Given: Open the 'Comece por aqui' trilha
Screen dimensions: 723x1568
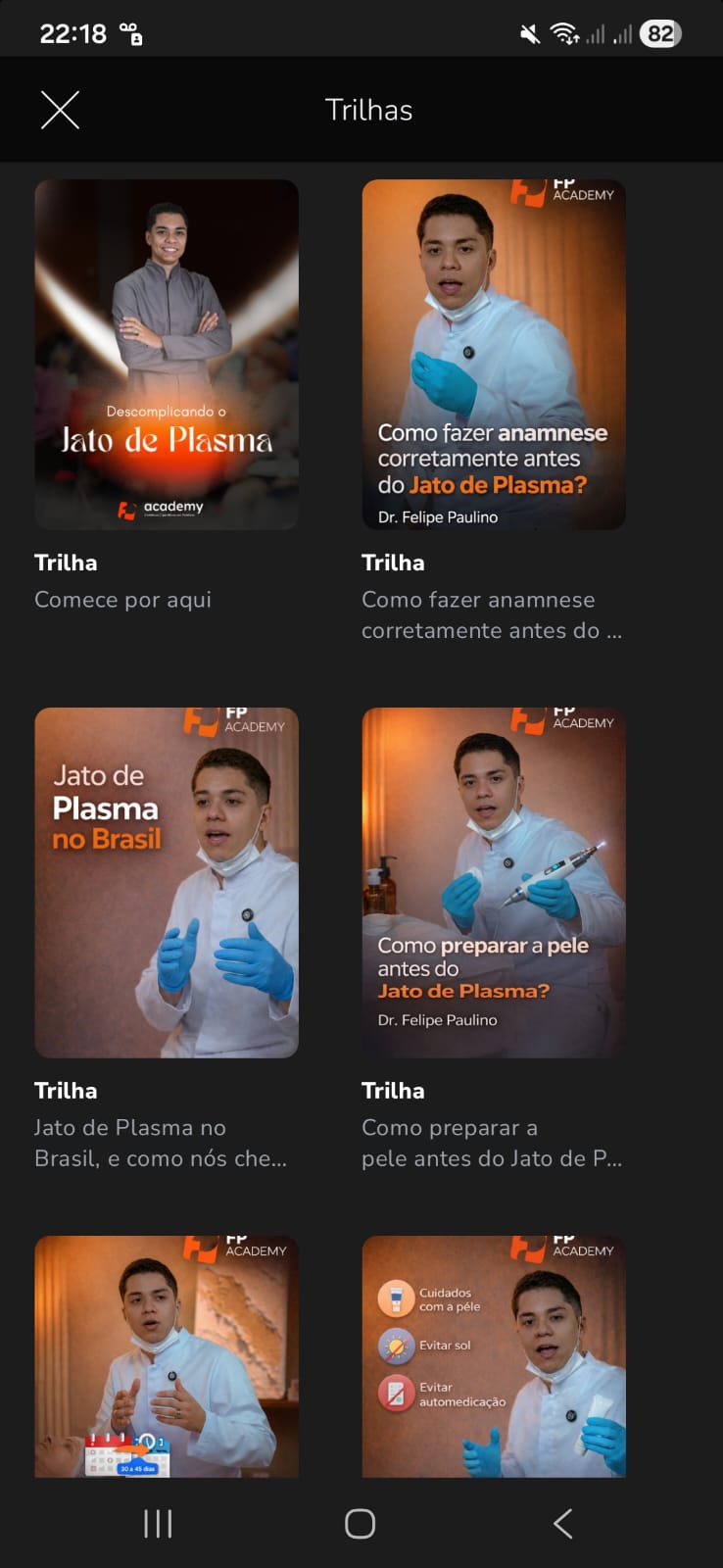Looking at the screenshot, I should pyautogui.click(x=167, y=355).
